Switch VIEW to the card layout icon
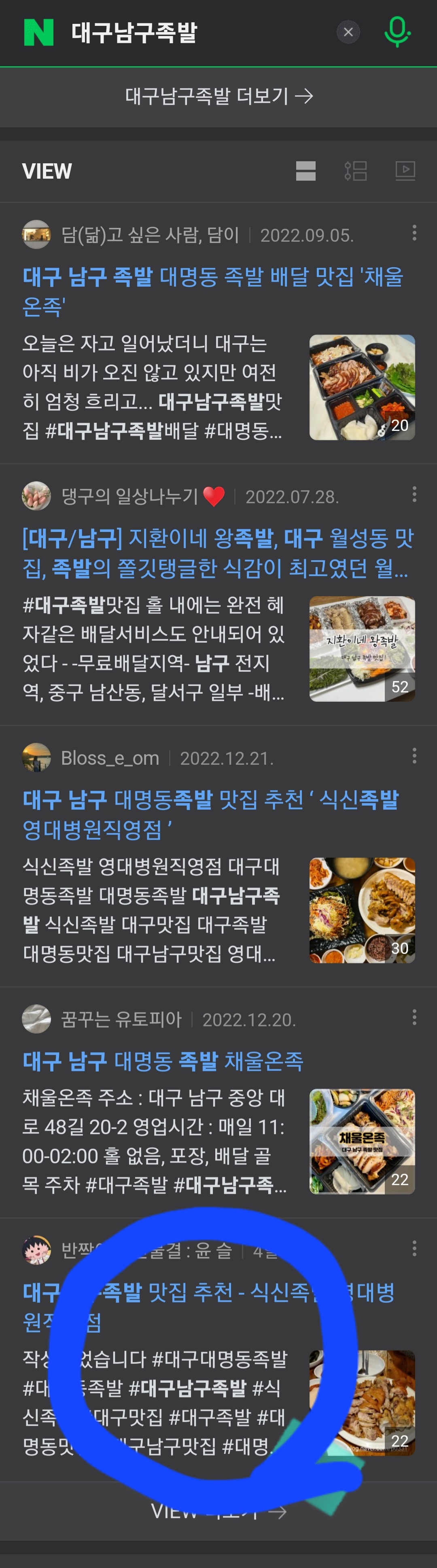 click(305, 171)
